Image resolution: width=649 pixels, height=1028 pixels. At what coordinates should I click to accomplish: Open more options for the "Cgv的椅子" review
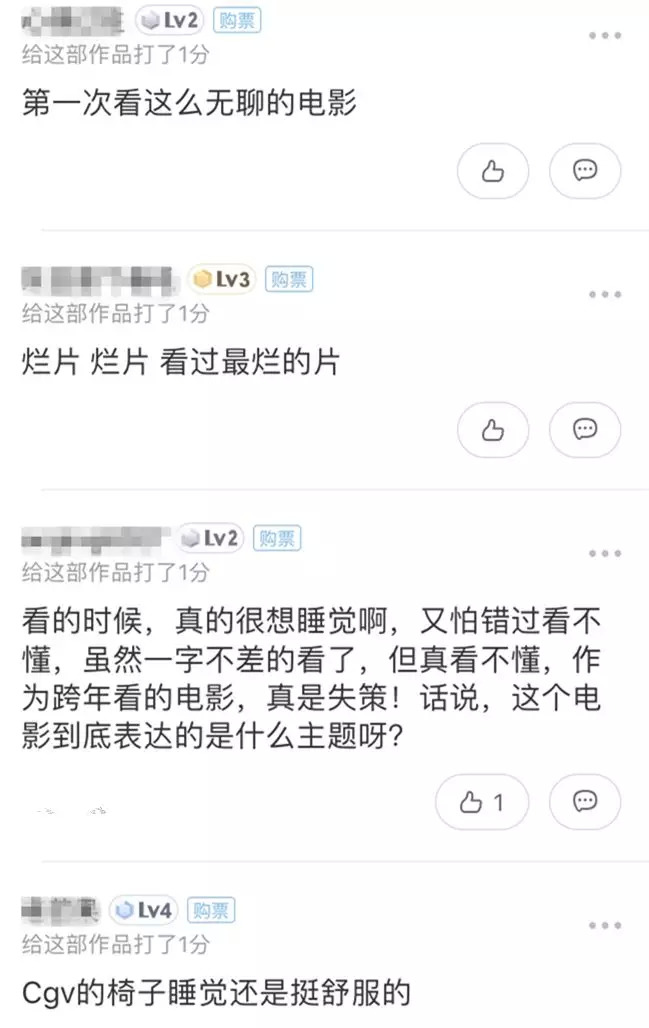pyautogui.click(x=604, y=925)
